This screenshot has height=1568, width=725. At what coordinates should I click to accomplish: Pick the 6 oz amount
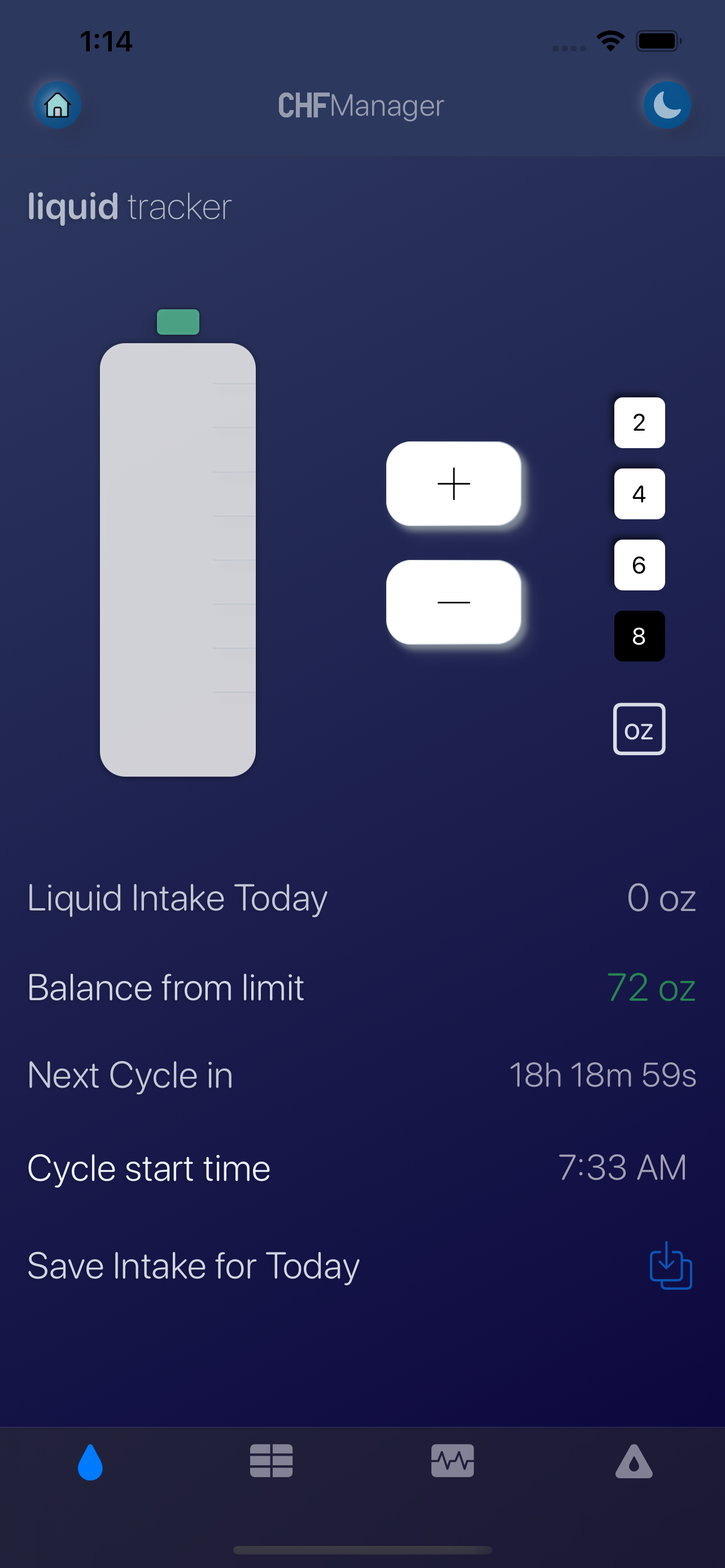[x=639, y=565]
